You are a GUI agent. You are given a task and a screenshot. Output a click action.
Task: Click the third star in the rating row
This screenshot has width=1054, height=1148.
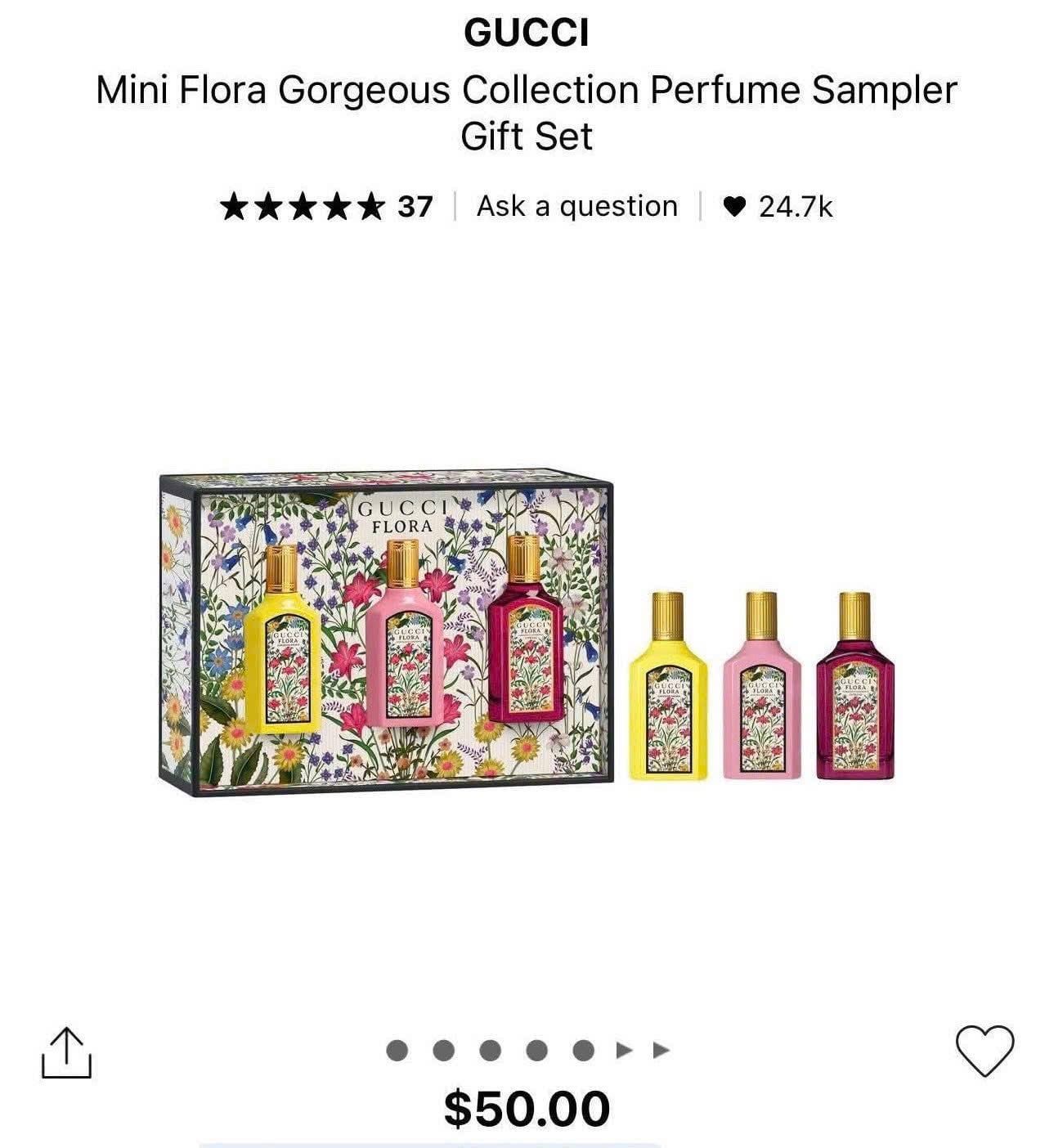pyautogui.click(x=301, y=205)
